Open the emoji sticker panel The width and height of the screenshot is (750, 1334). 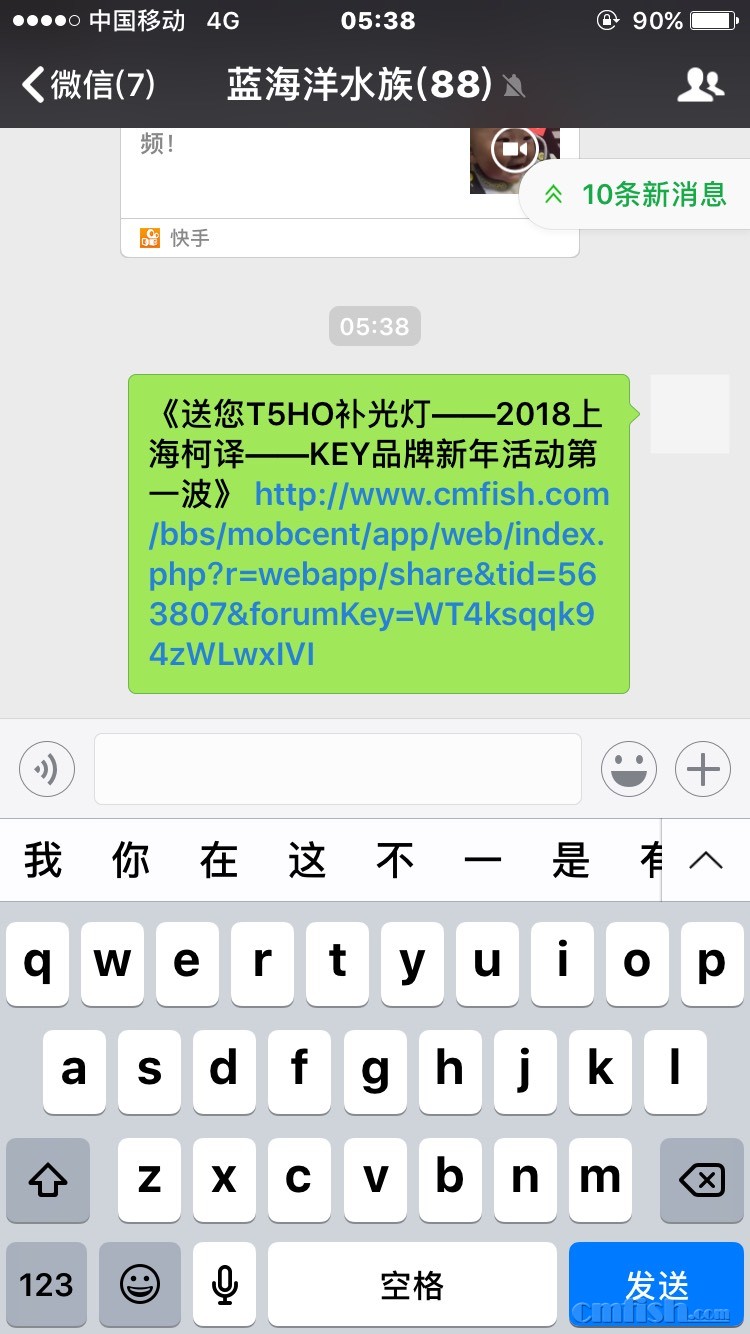point(629,769)
